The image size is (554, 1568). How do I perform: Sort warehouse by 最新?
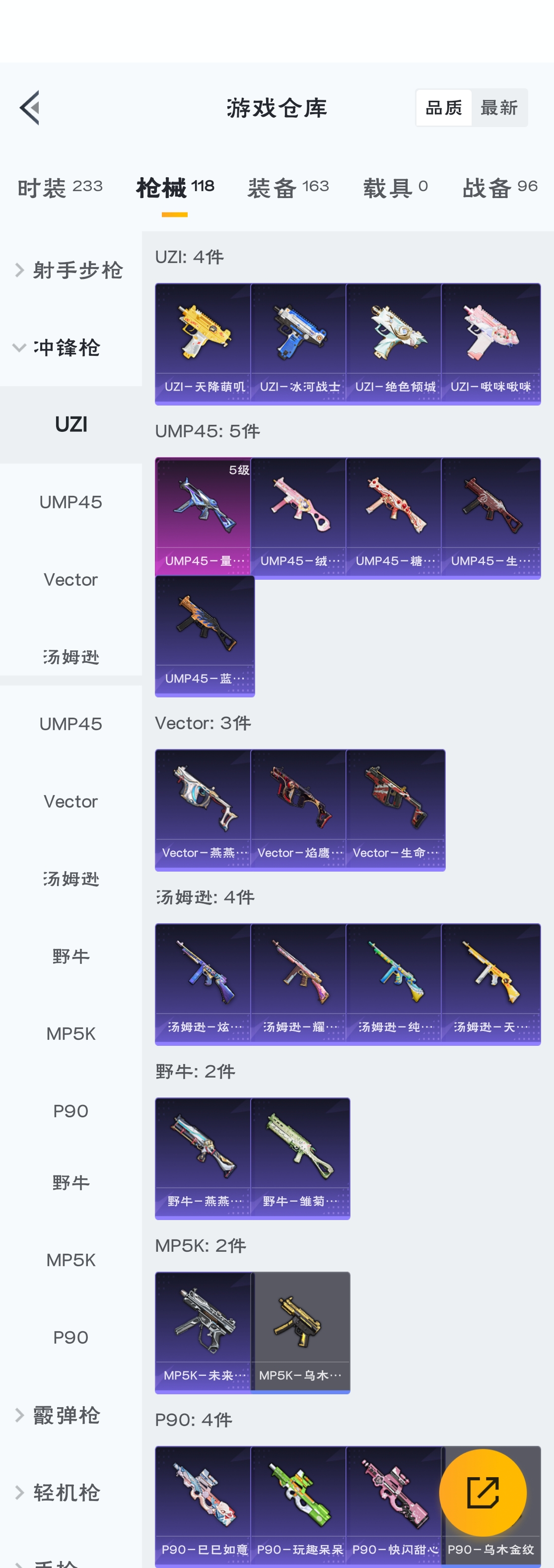pos(498,108)
